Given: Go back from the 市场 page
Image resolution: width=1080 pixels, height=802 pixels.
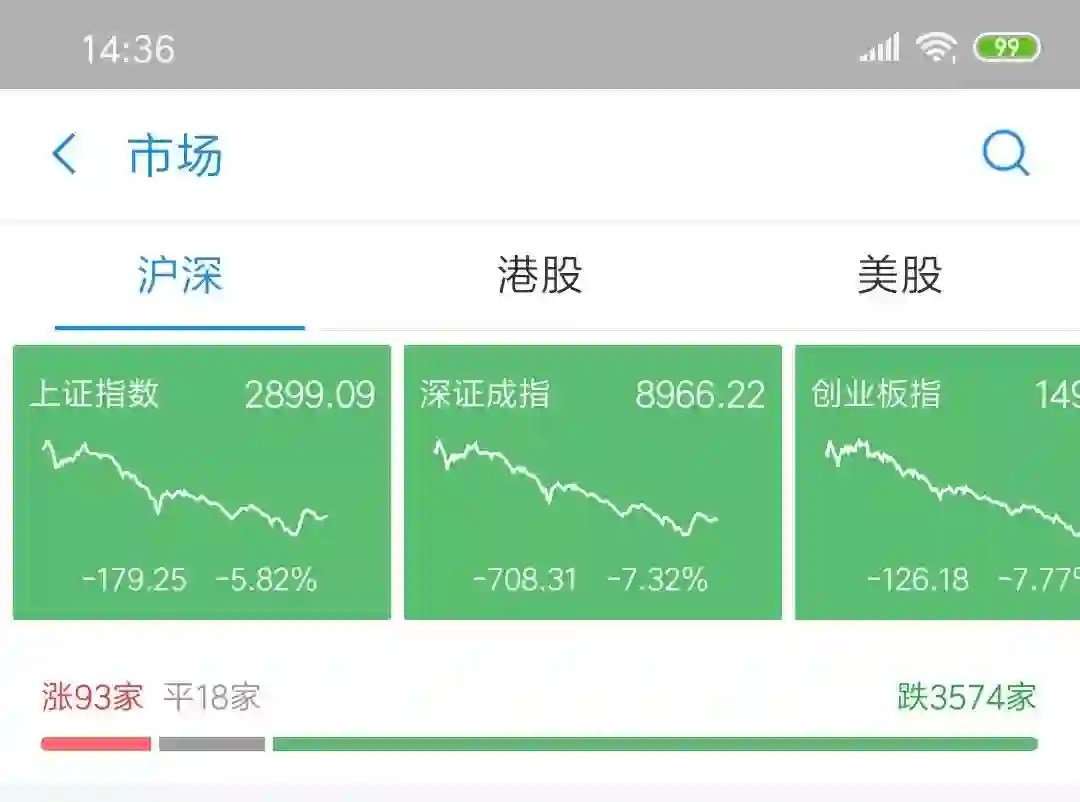Looking at the screenshot, I should pos(65,155).
